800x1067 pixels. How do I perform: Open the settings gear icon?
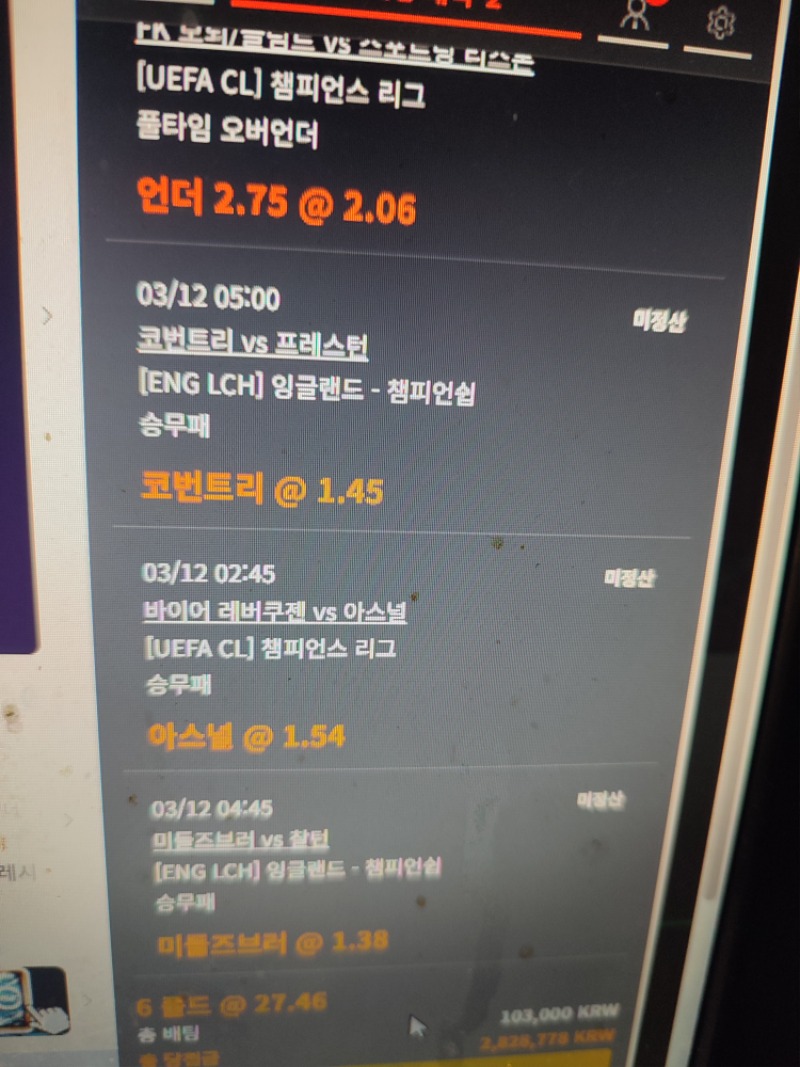(720, 22)
